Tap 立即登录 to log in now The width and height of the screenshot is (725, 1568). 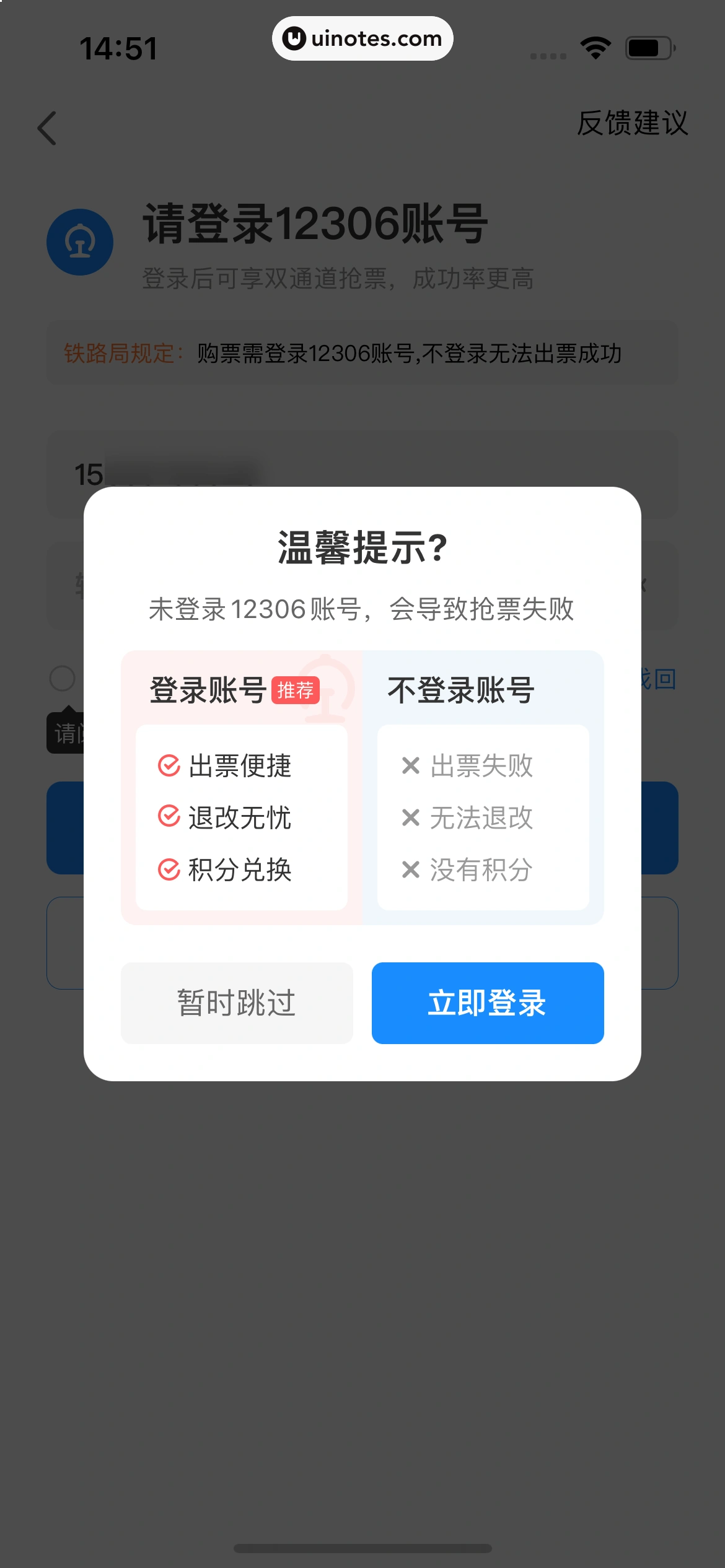coord(487,1003)
